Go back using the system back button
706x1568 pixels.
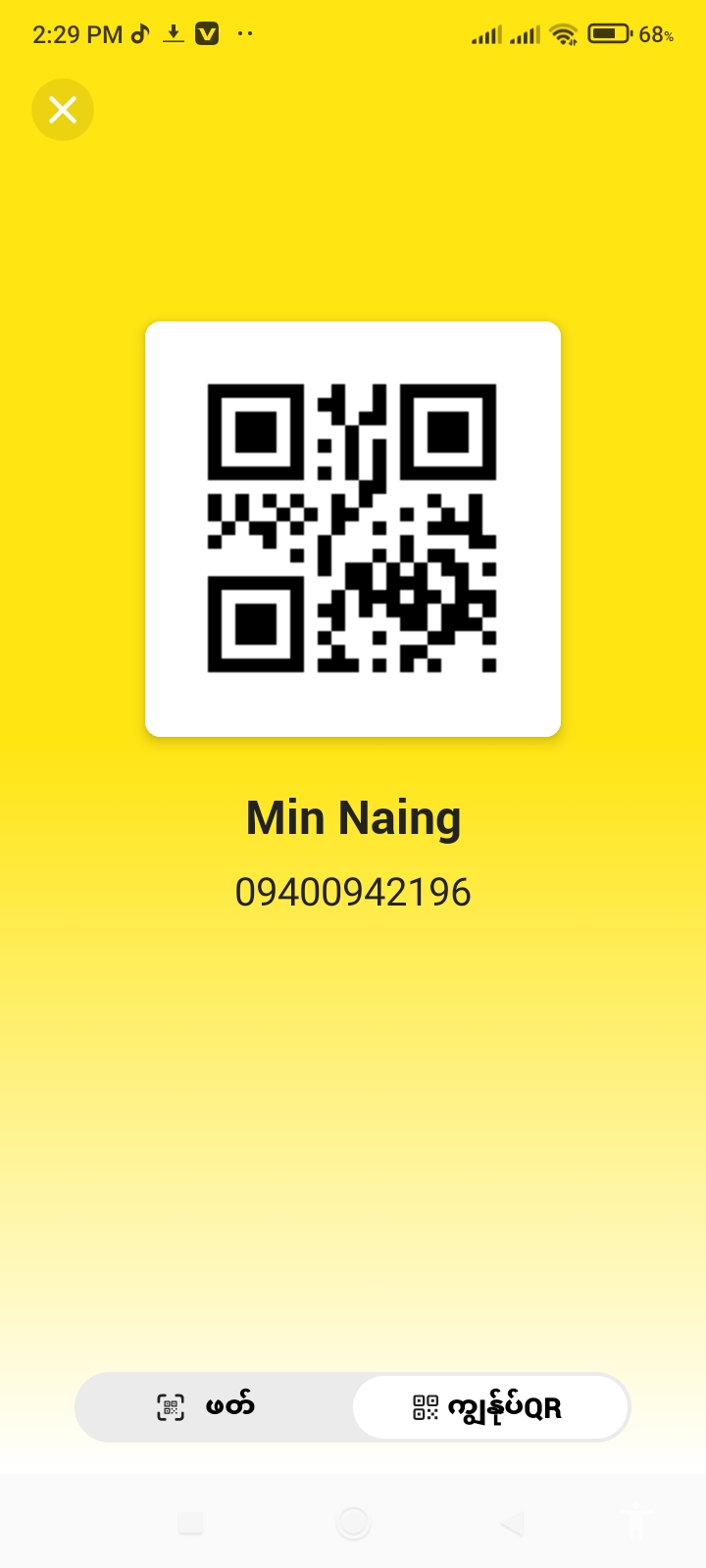(512, 1523)
